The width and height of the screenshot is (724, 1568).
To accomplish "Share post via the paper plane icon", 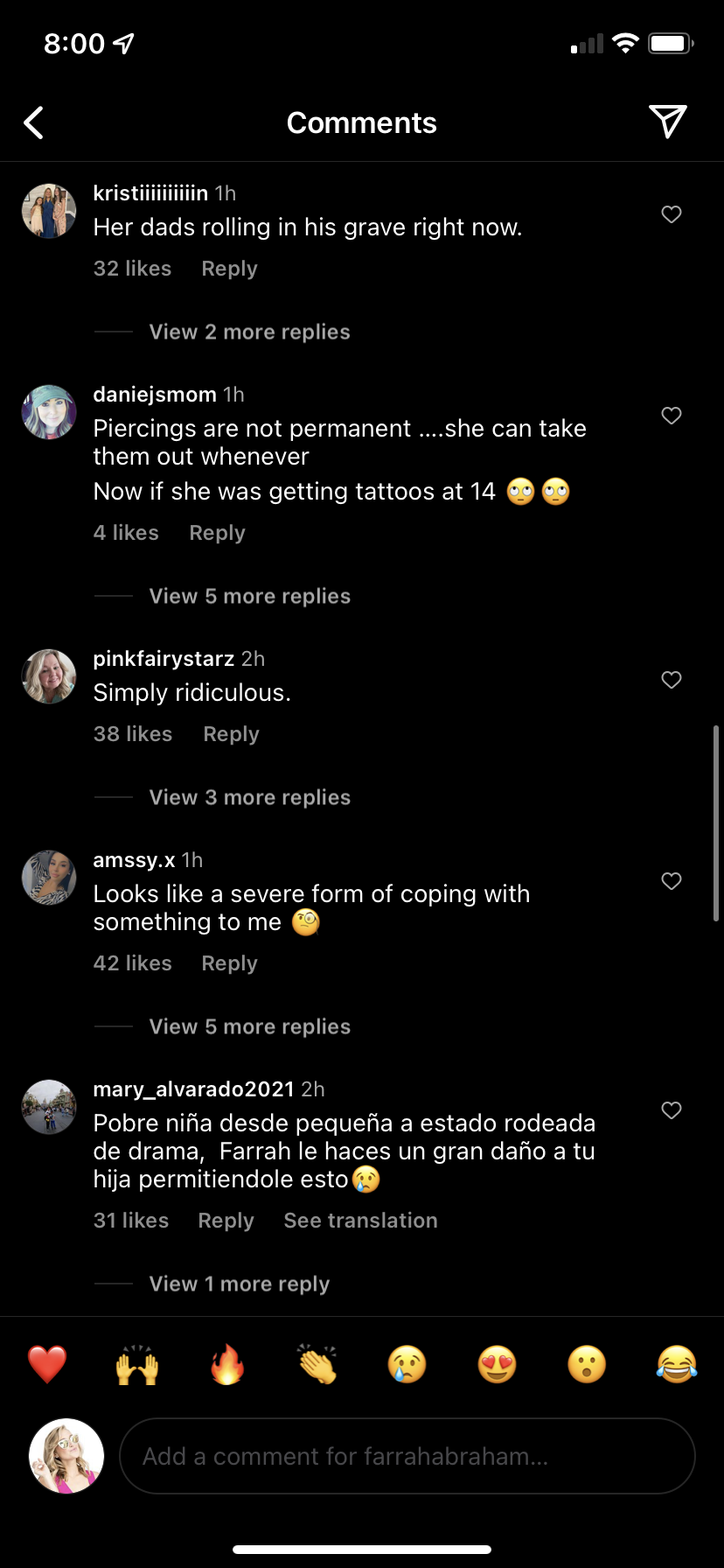I will coord(667,122).
